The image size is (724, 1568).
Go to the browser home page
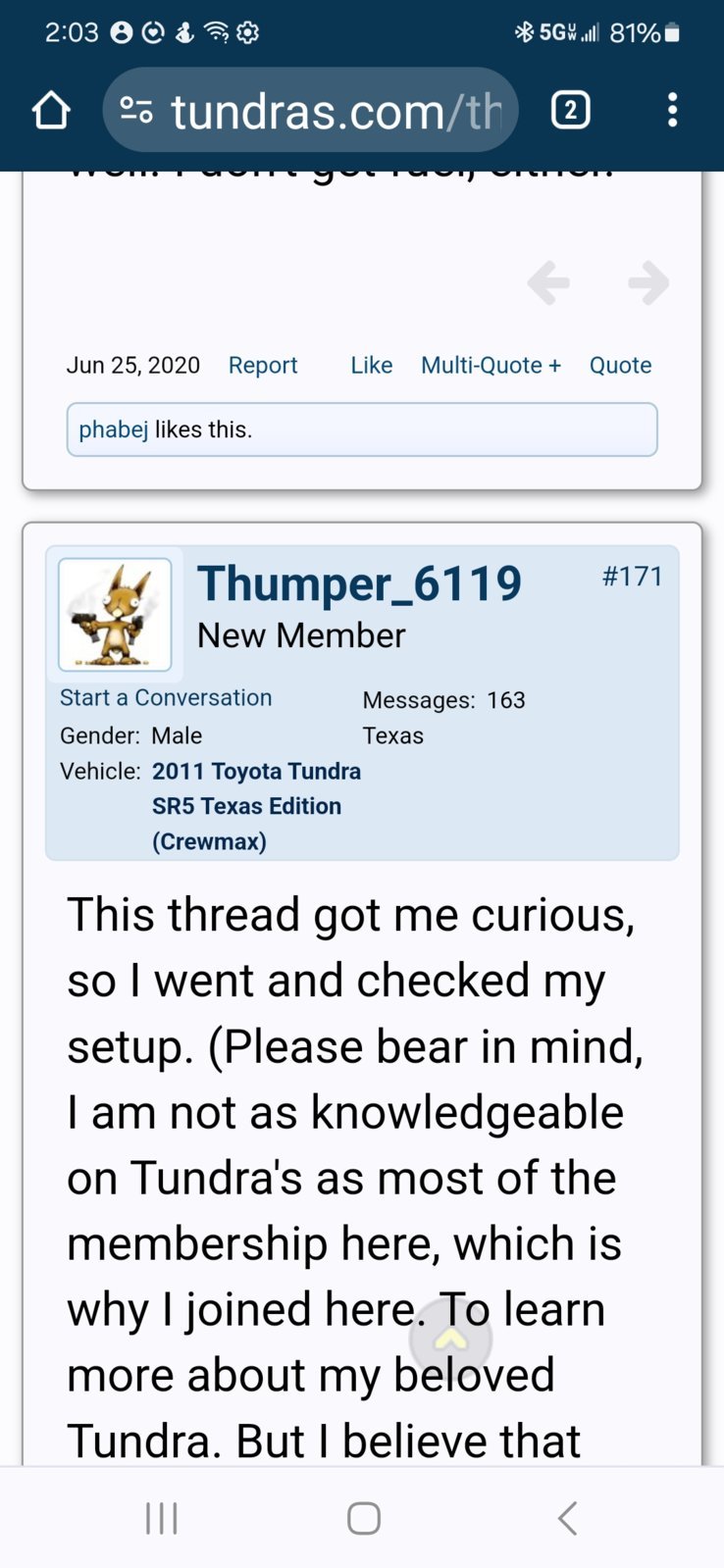[51, 110]
